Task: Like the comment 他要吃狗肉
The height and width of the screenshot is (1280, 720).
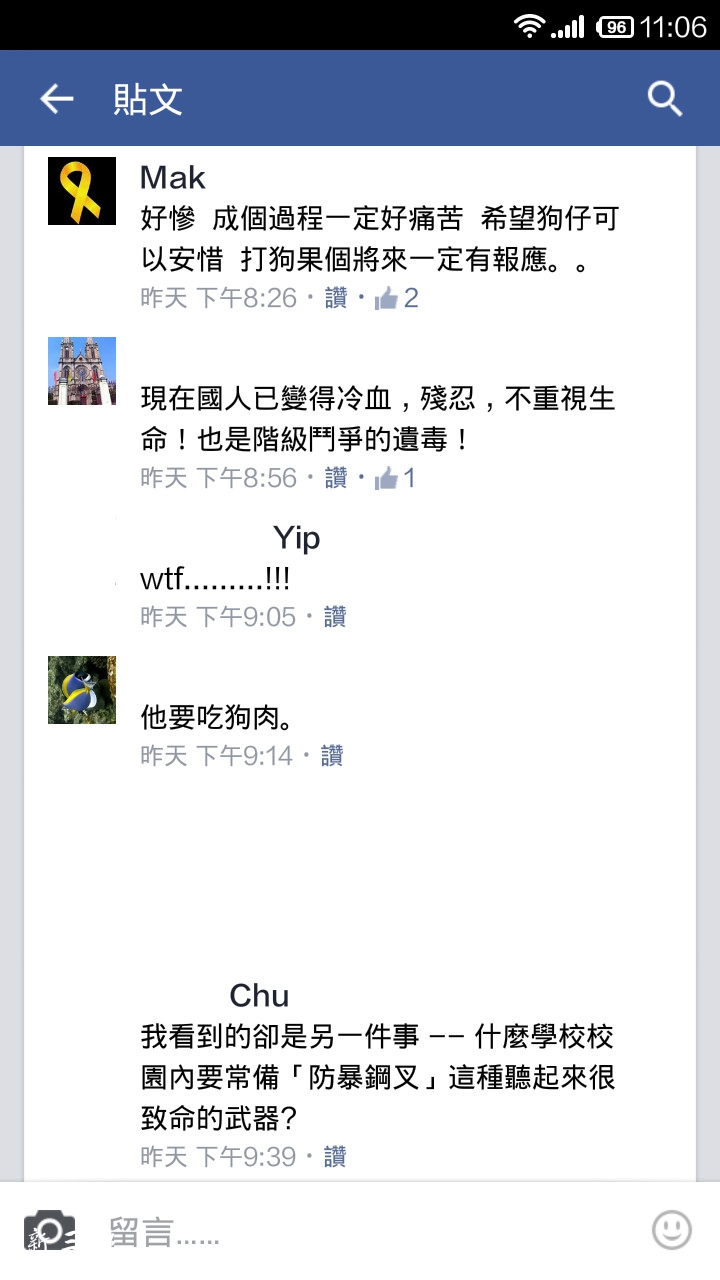Action: coord(332,756)
